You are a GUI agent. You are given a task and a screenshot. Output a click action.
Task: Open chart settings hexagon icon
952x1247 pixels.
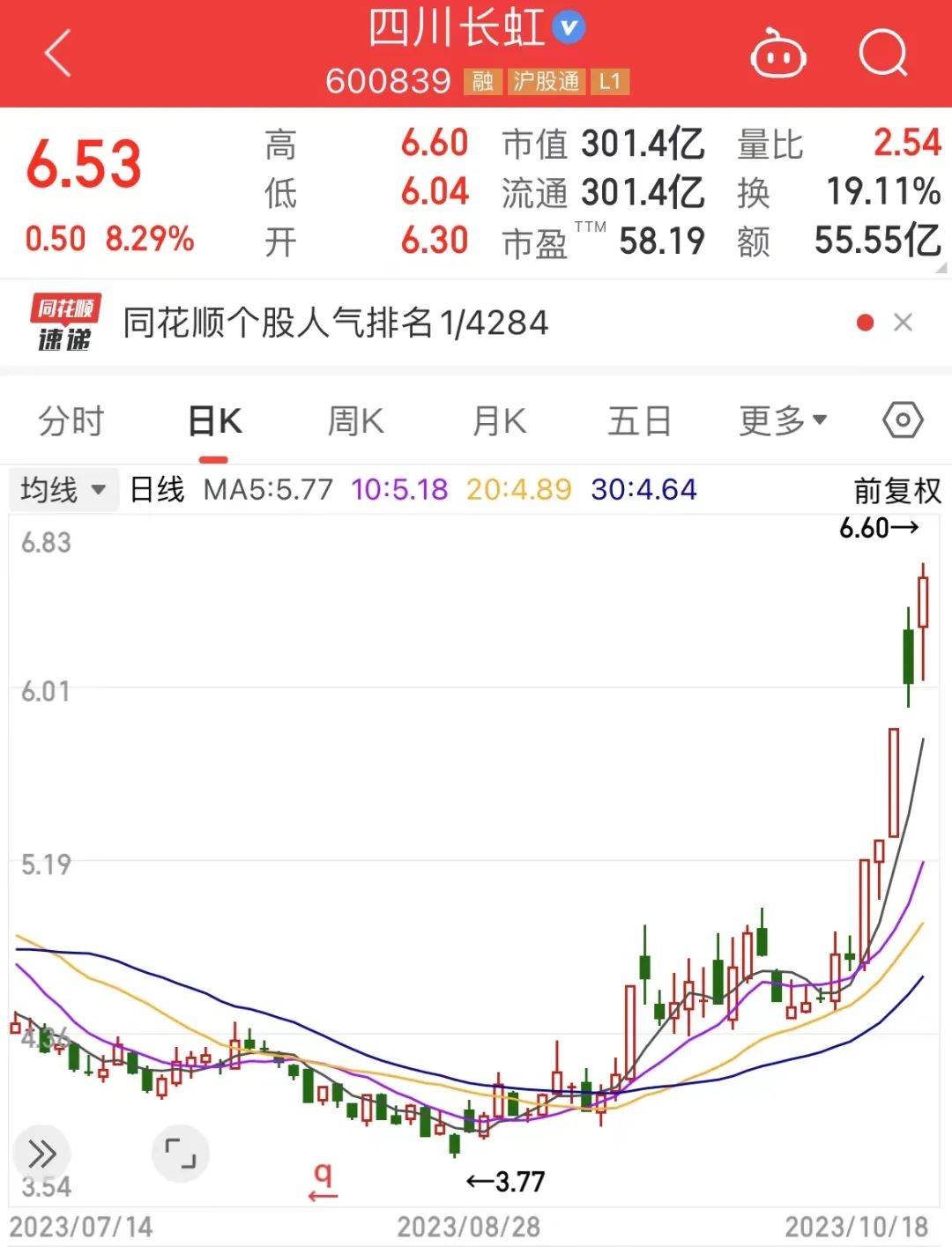(903, 420)
